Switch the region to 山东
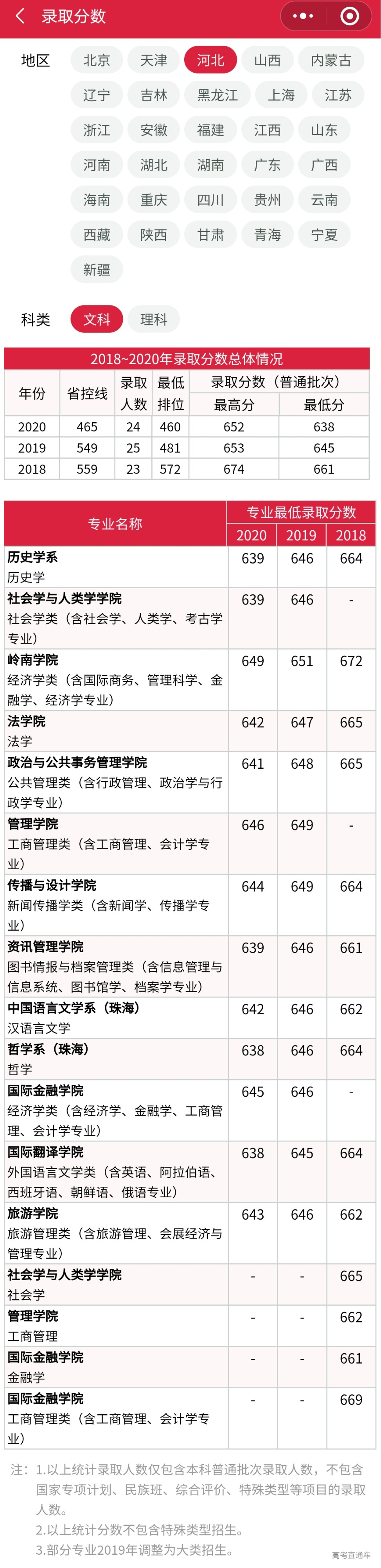381x1568 pixels. (324, 130)
